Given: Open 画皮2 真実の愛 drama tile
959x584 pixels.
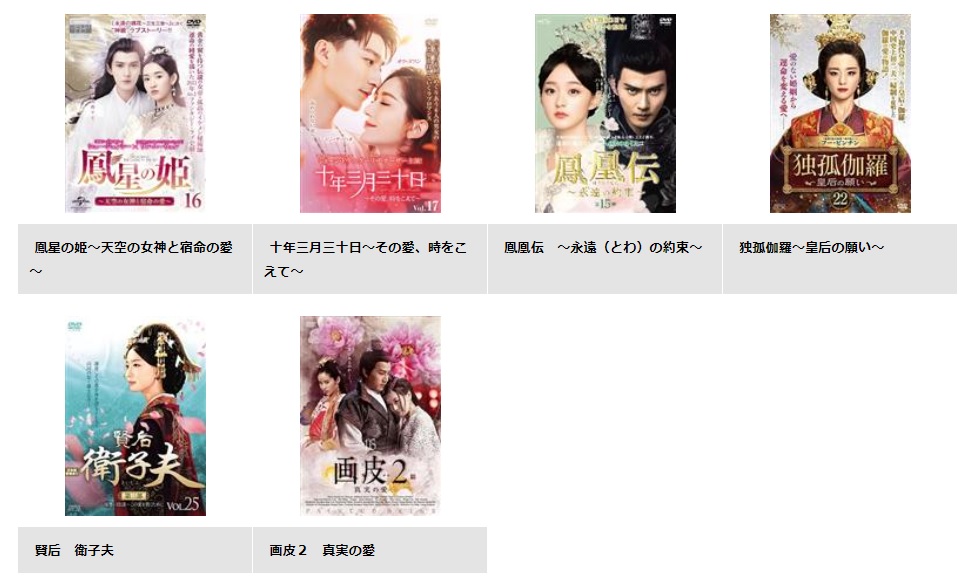Looking at the screenshot, I should click(370, 416).
